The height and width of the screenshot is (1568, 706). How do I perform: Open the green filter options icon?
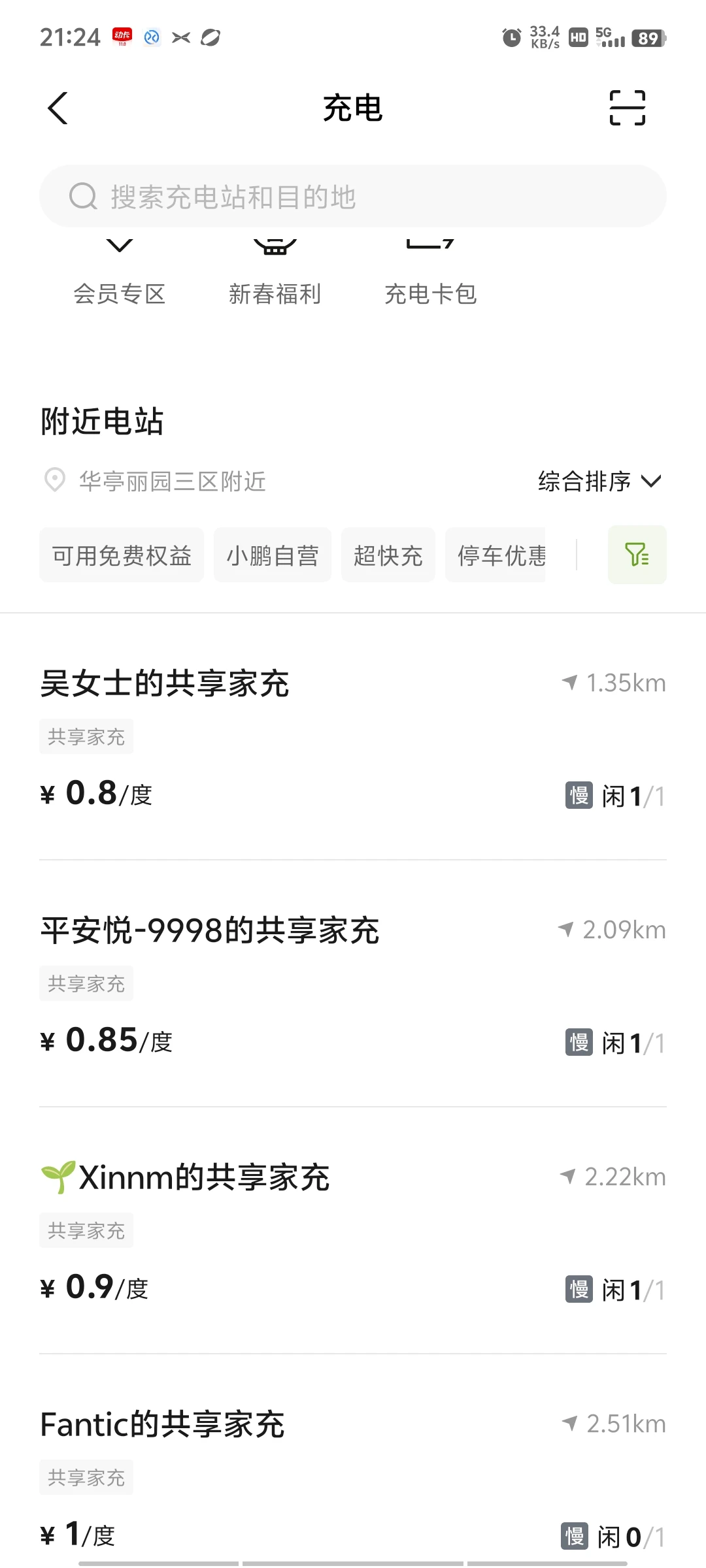(x=637, y=555)
